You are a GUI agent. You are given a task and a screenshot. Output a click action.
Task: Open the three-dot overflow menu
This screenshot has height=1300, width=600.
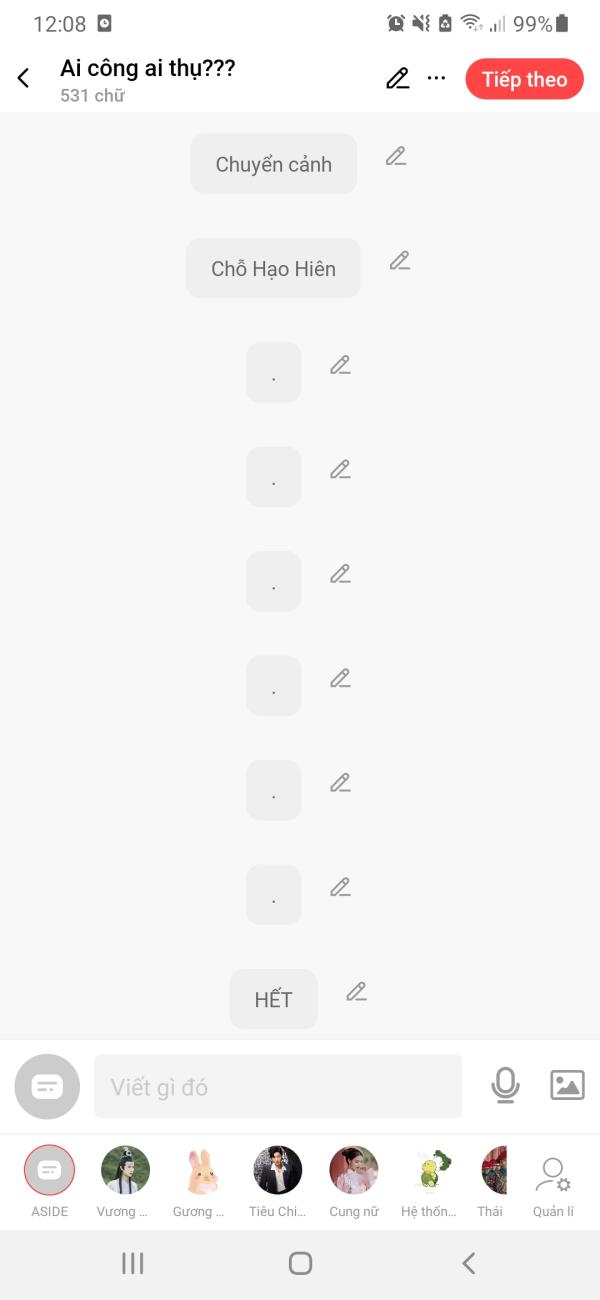coord(437,79)
